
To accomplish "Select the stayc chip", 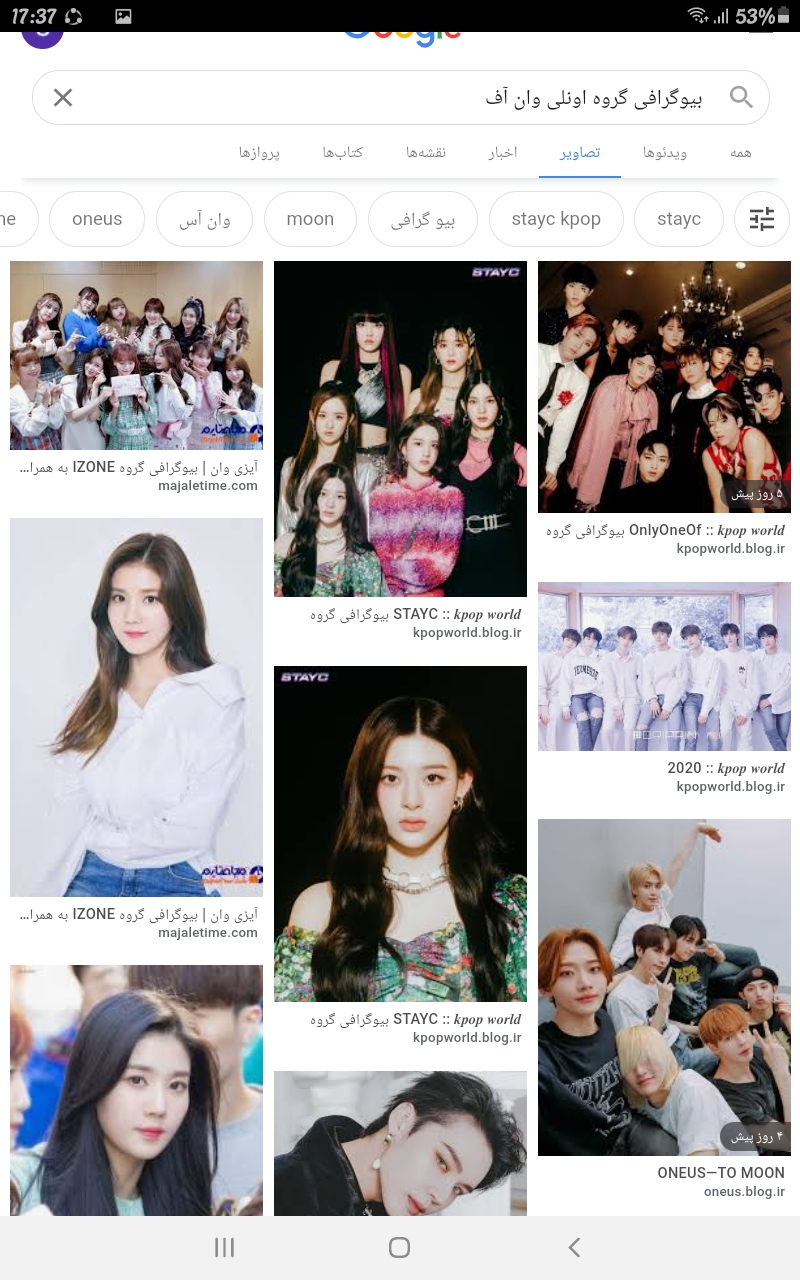I will point(679,219).
